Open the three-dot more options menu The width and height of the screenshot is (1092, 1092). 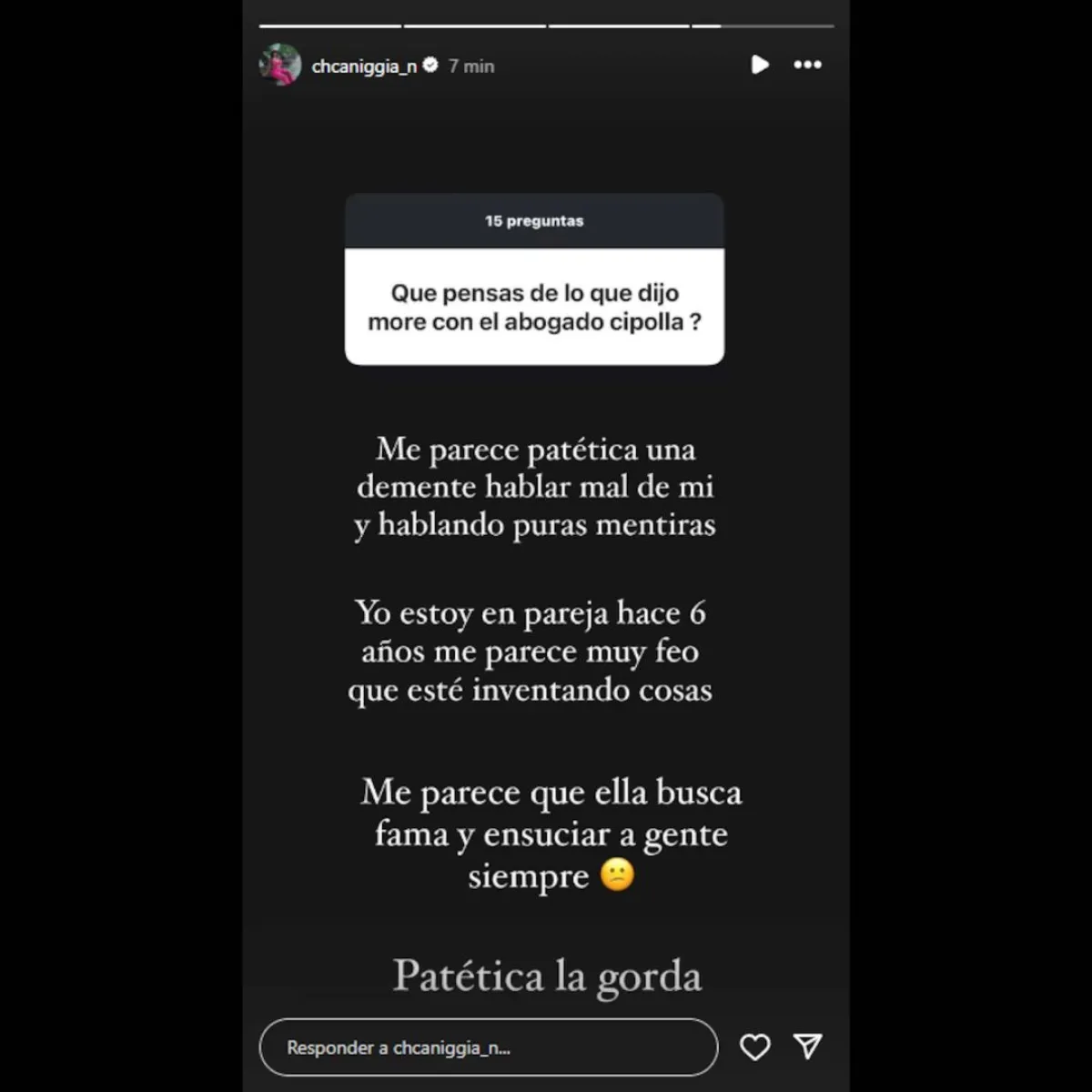coord(807,65)
